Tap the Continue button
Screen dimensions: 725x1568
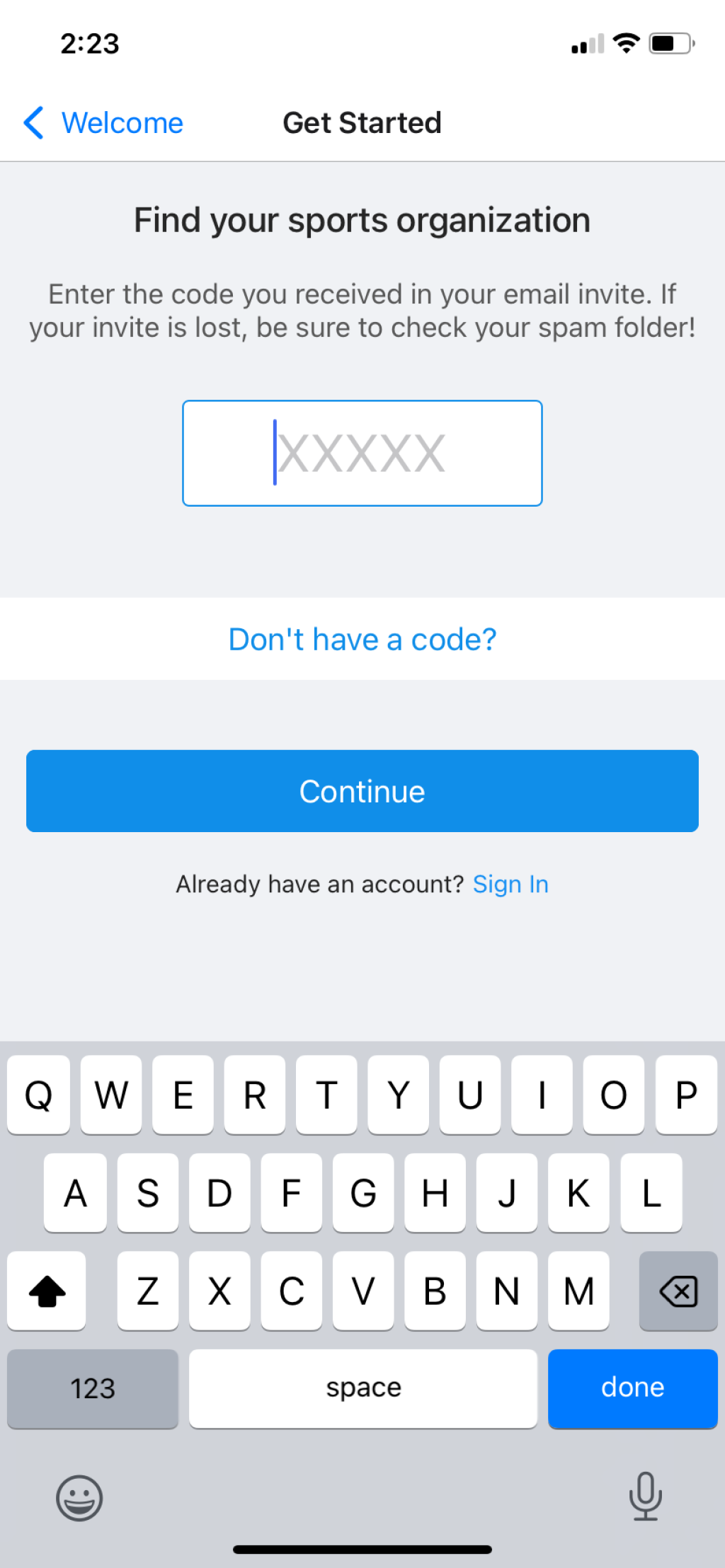pos(362,791)
